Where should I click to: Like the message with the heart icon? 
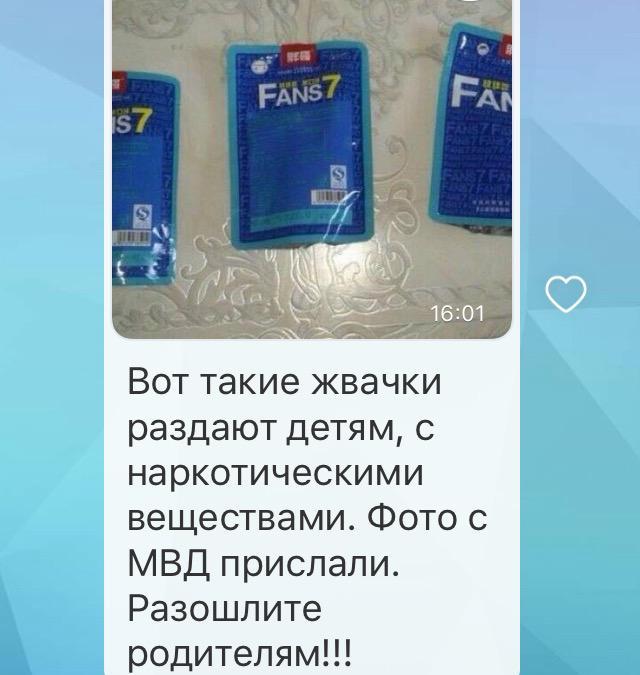[566, 294]
